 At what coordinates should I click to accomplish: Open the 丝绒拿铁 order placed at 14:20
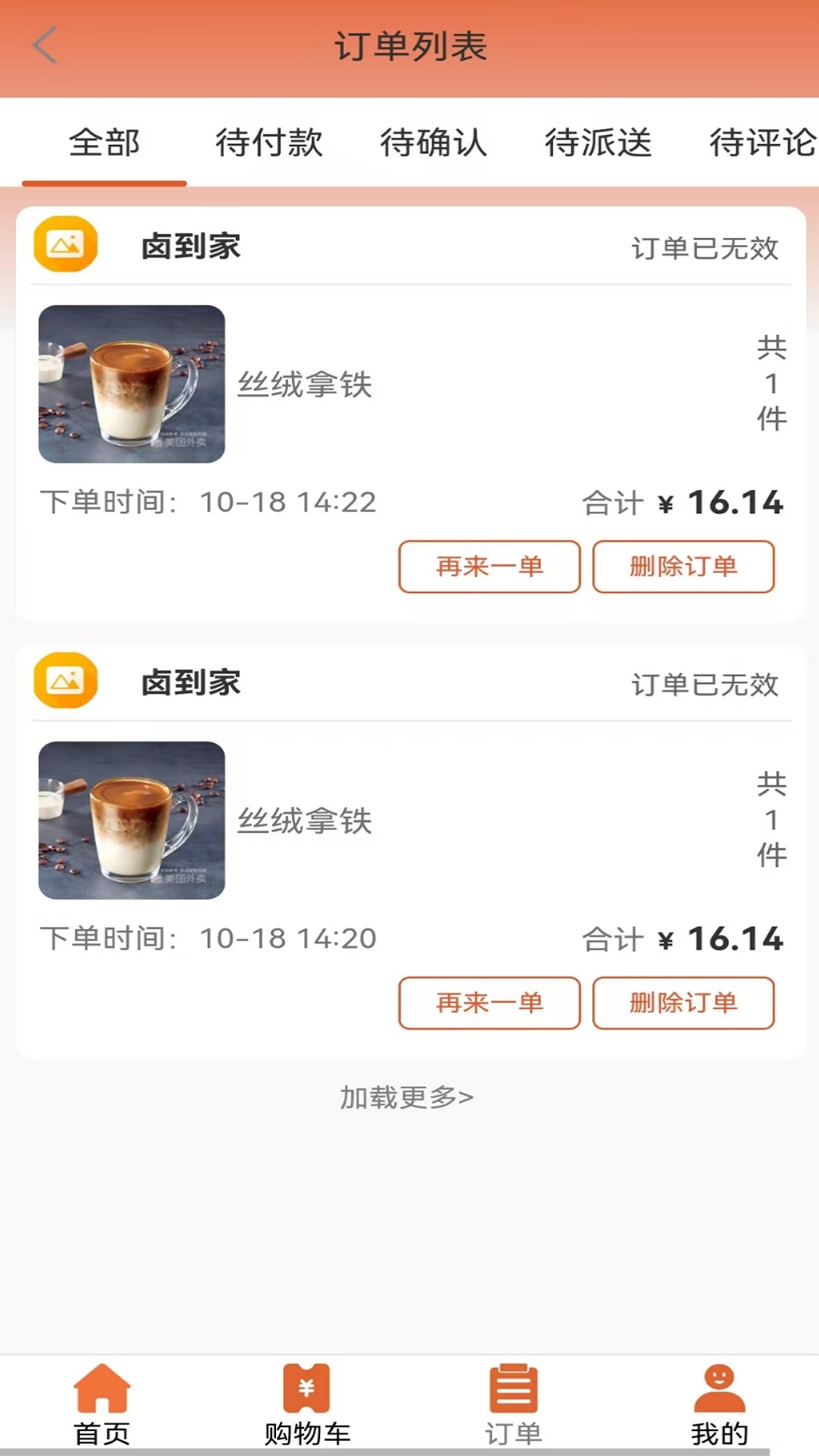tap(410, 821)
